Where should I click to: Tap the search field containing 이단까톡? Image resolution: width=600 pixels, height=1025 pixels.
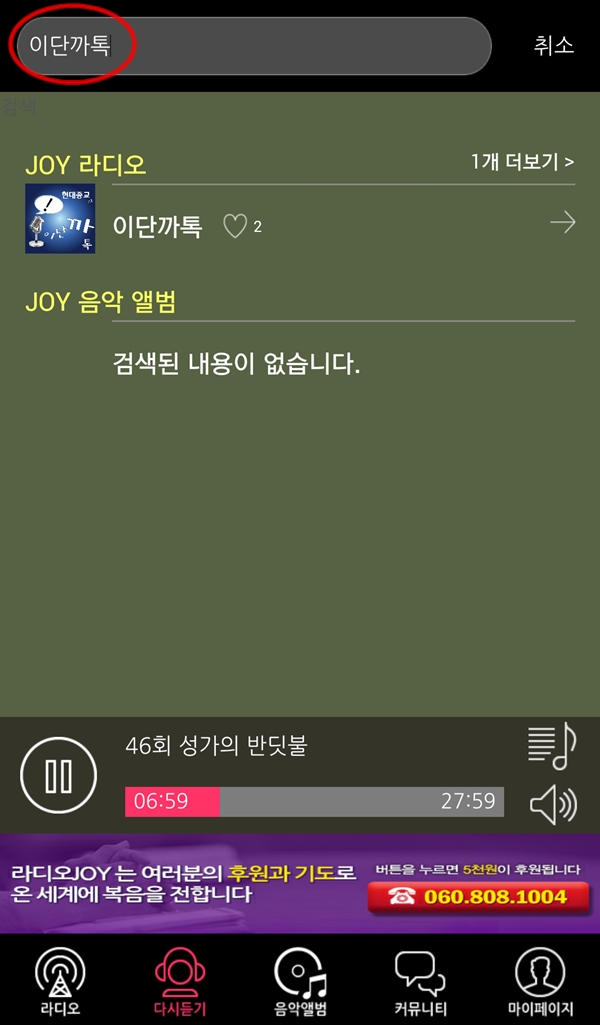[x=250, y=46]
